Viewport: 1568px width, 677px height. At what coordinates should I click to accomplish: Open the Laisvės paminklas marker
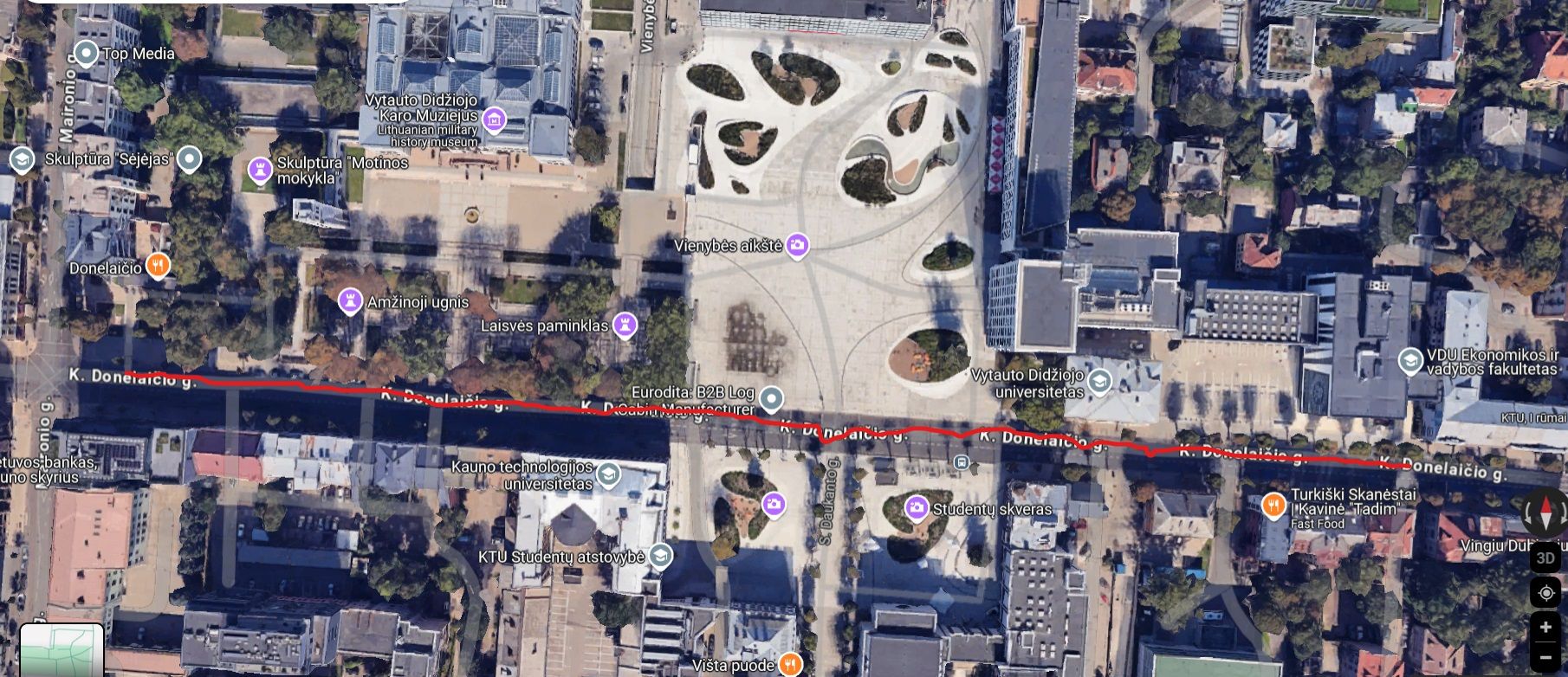624,326
